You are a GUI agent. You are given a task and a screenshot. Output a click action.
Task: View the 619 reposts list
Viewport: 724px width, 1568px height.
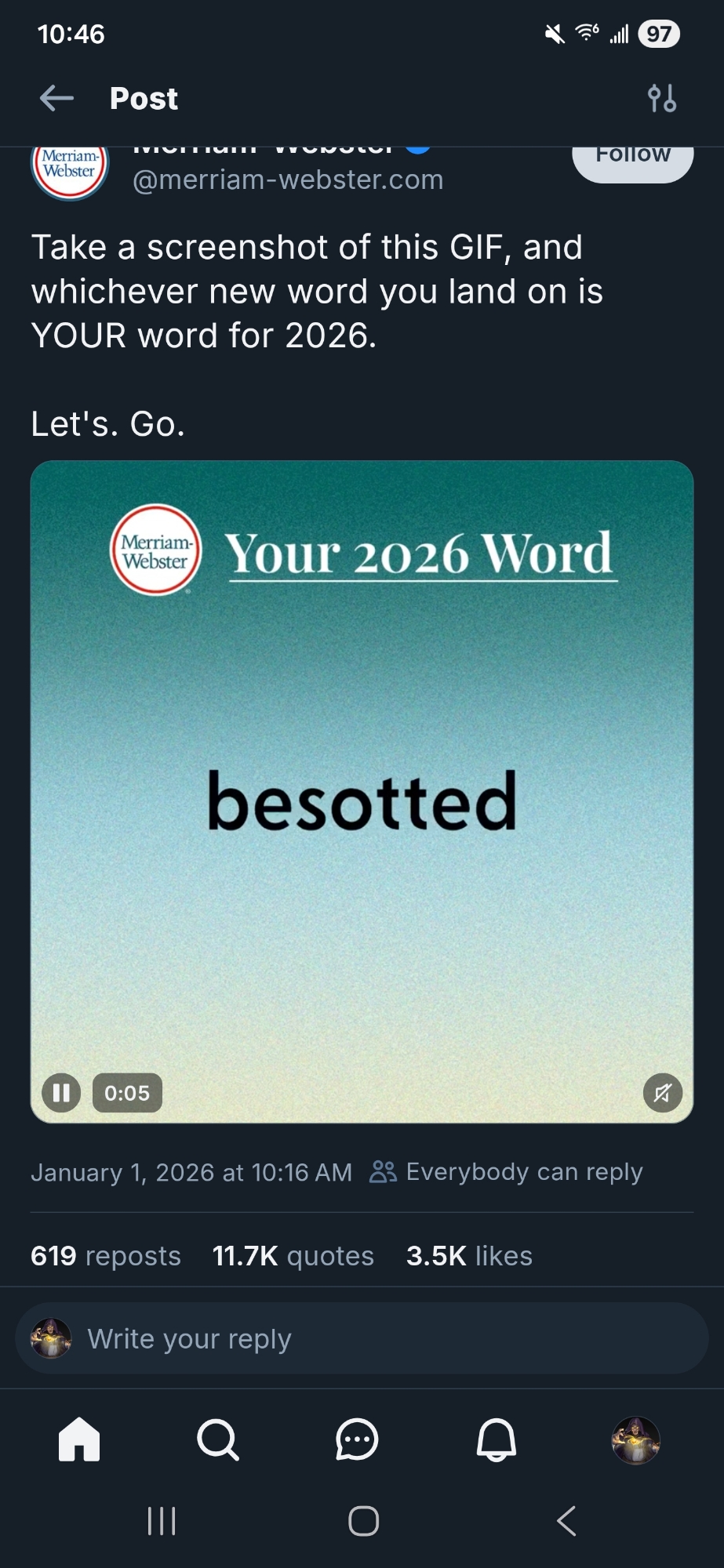[x=106, y=1256]
